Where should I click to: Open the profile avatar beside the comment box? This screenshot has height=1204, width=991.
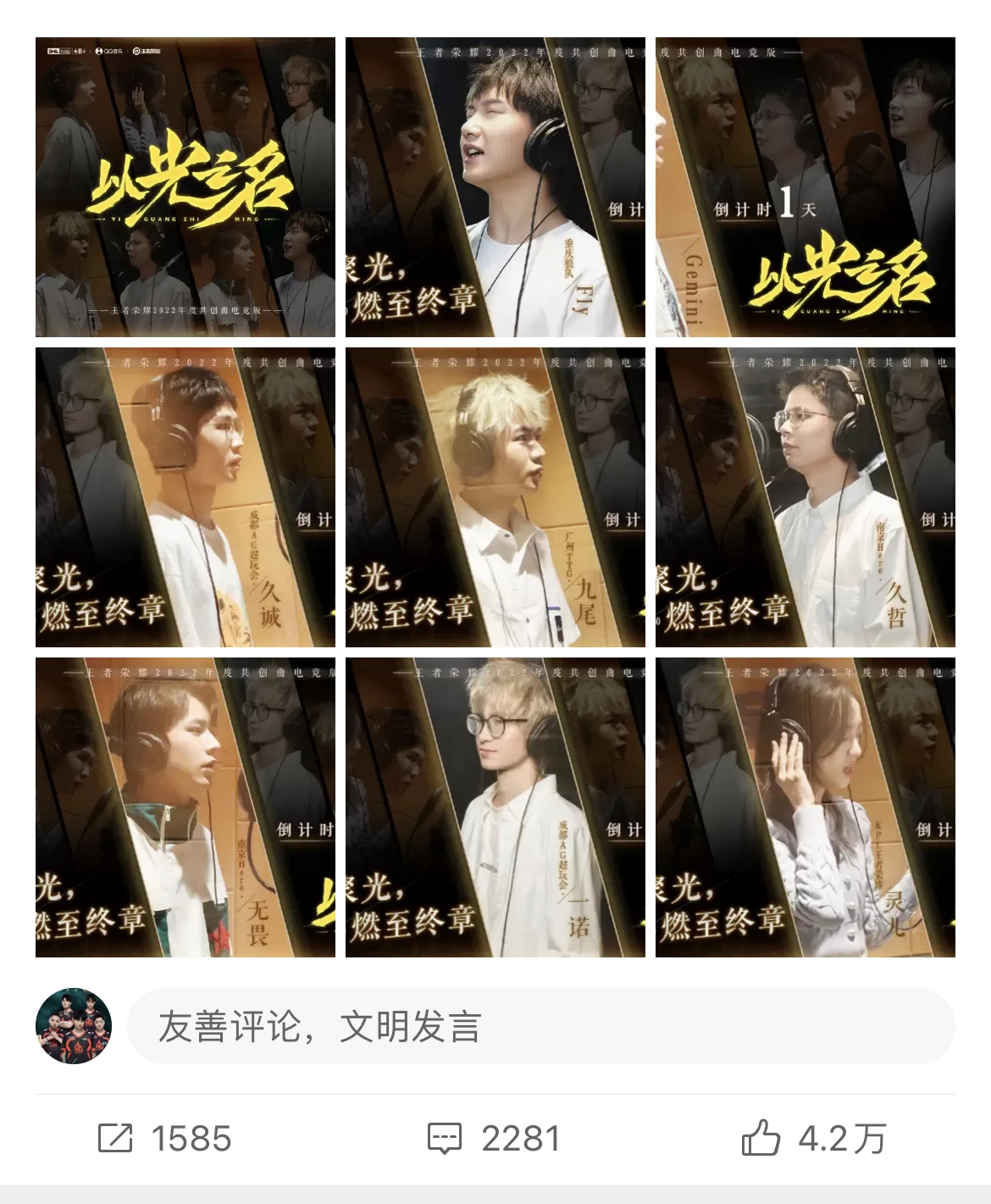coord(74,1026)
